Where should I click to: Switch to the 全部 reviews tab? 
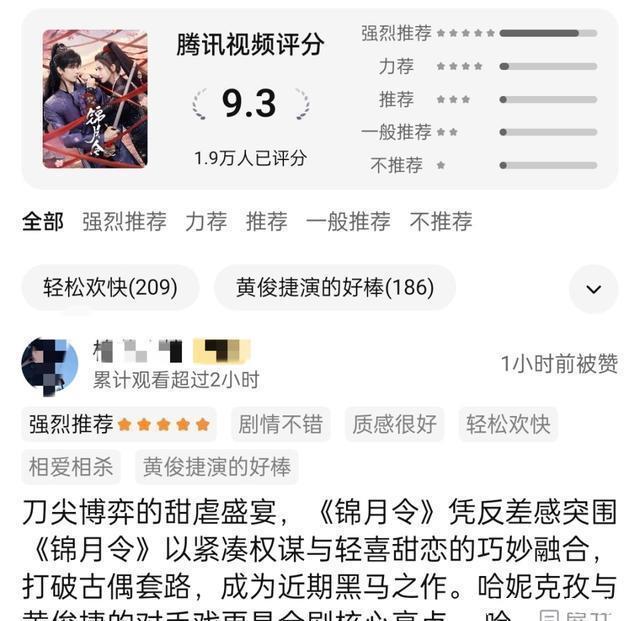(x=43, y=221)
